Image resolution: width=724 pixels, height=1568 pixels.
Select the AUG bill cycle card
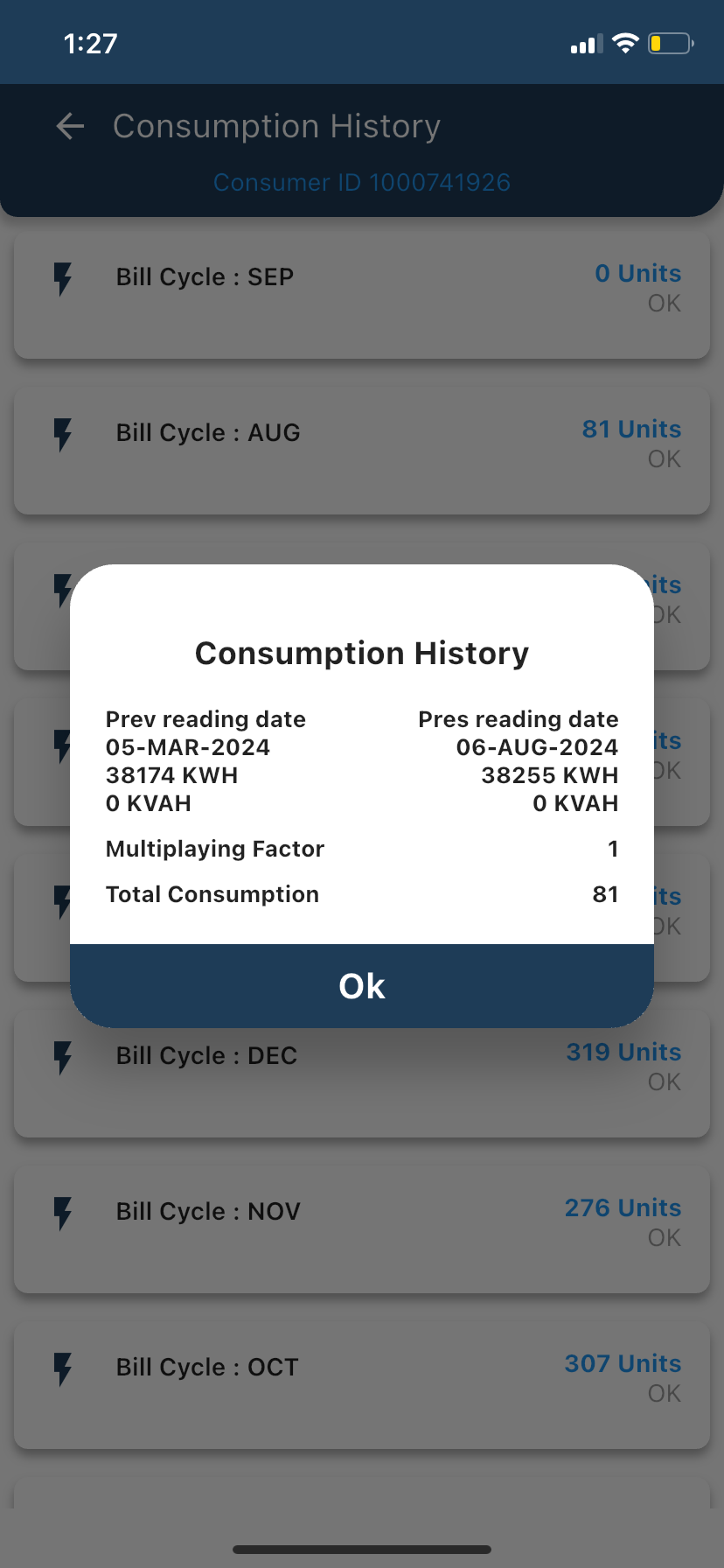coord(362,450)
